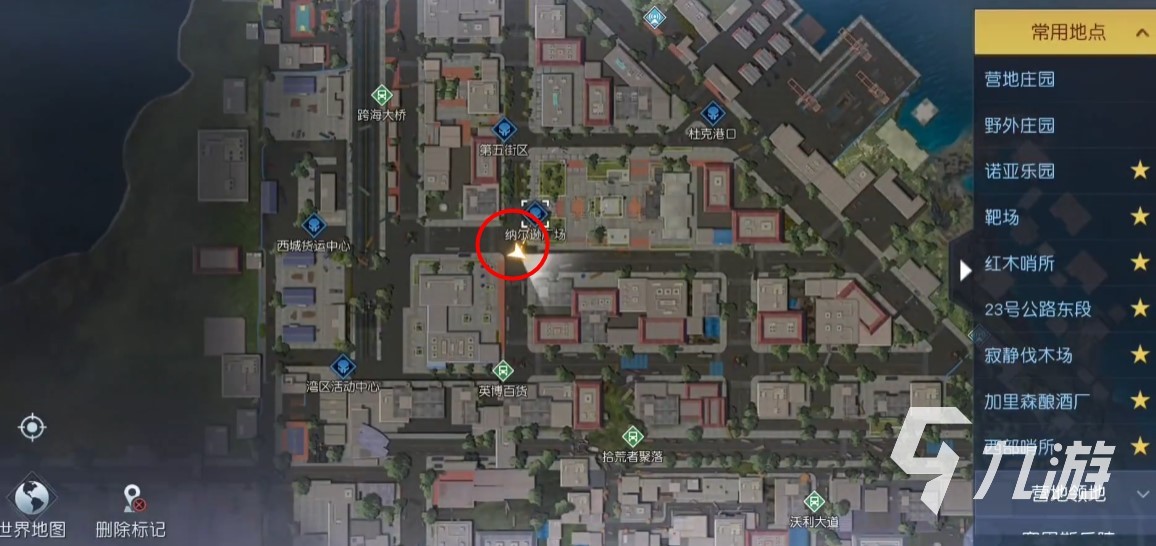Select the 湾区活动中心 map marker

[343, 366]
